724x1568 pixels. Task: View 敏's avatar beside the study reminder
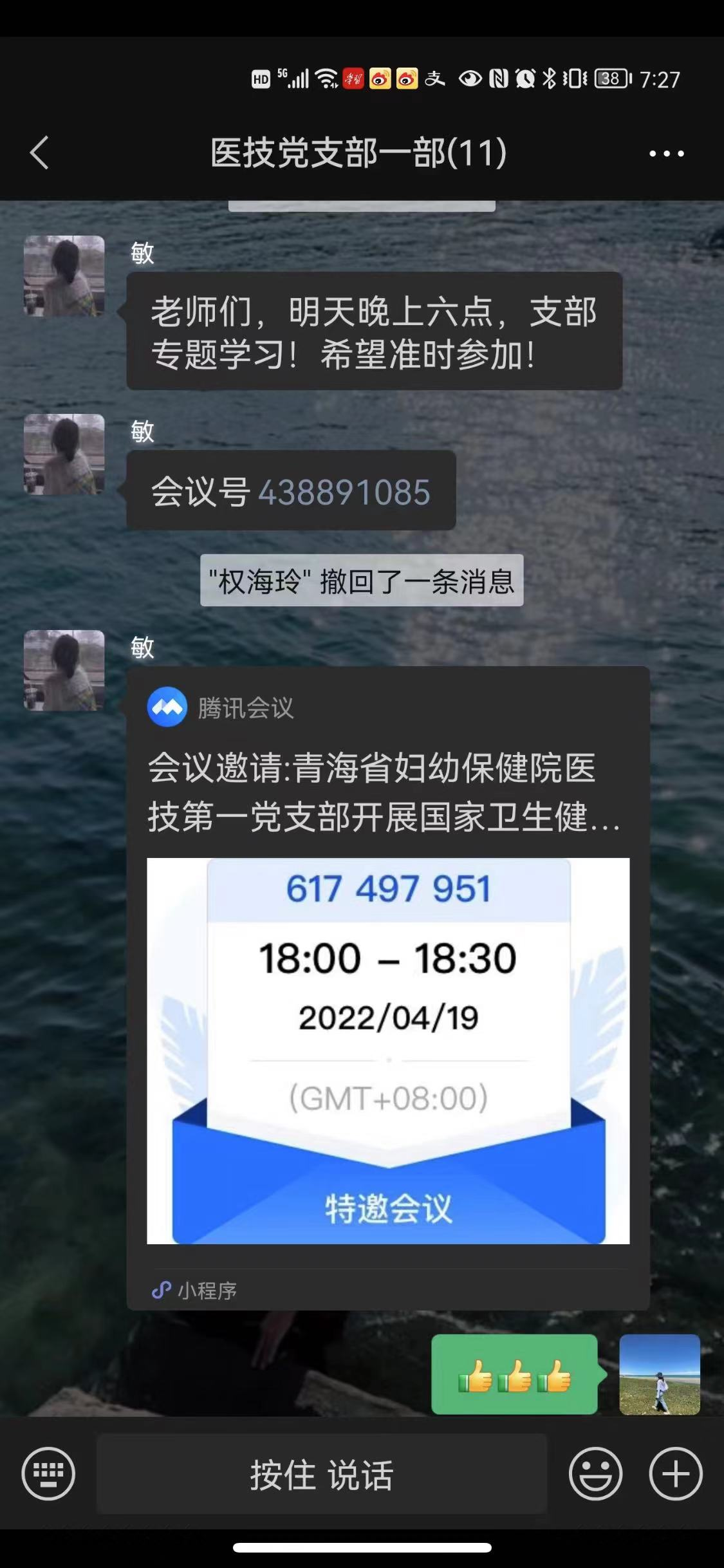(64, 275)
